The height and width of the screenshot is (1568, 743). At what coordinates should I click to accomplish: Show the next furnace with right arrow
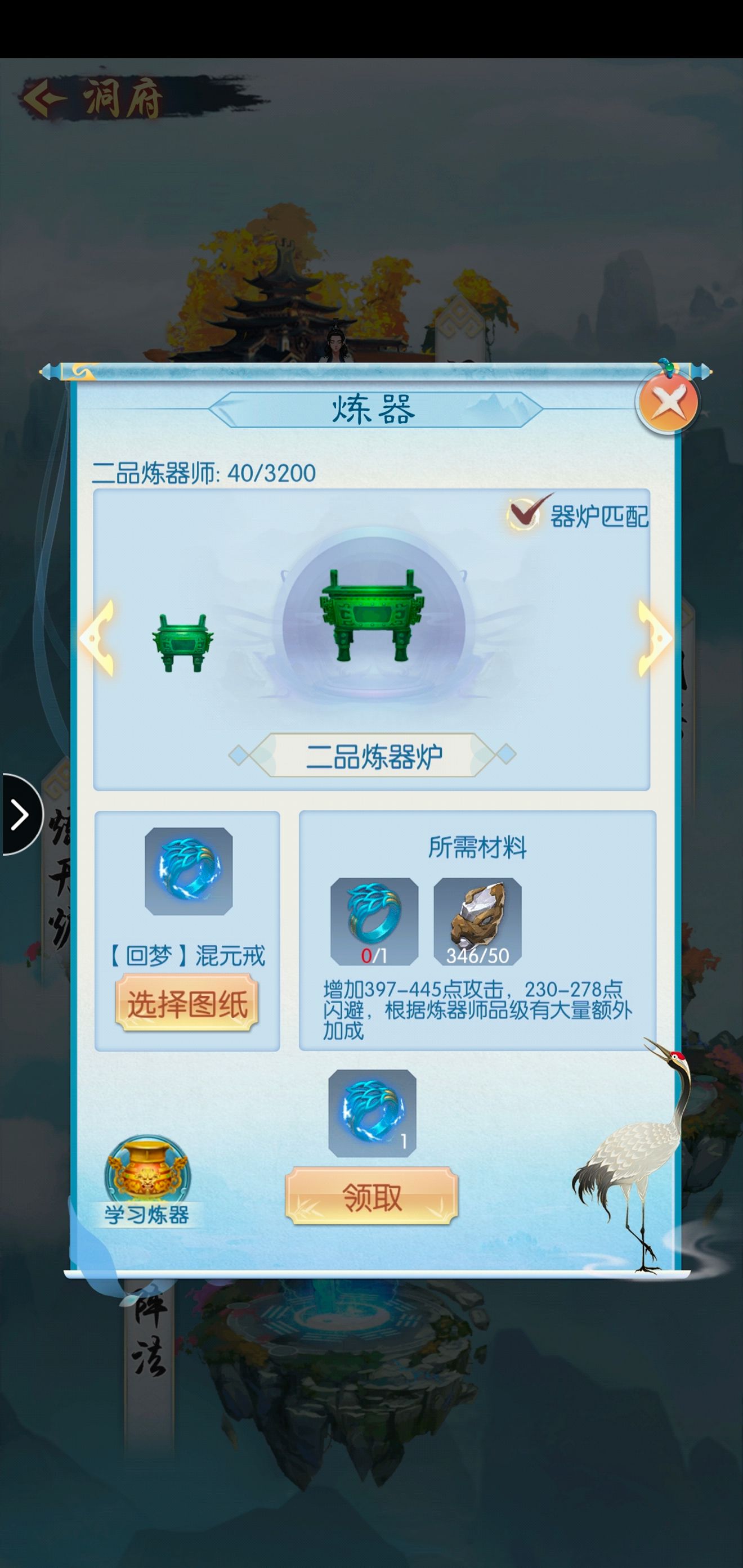coord(654,638)
